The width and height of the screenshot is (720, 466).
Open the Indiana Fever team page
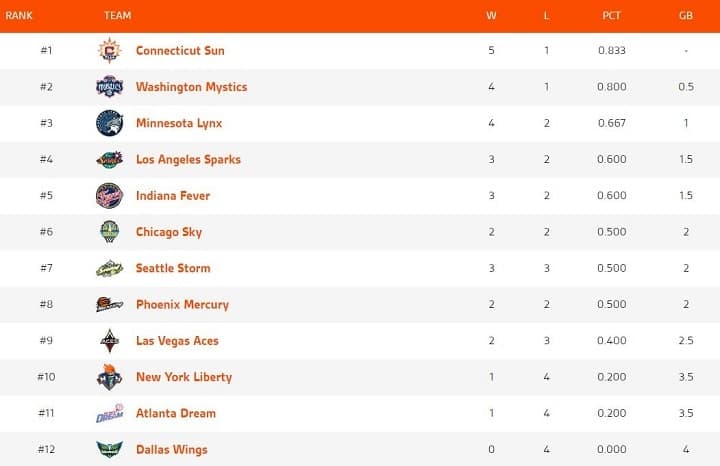coord(173,196)
